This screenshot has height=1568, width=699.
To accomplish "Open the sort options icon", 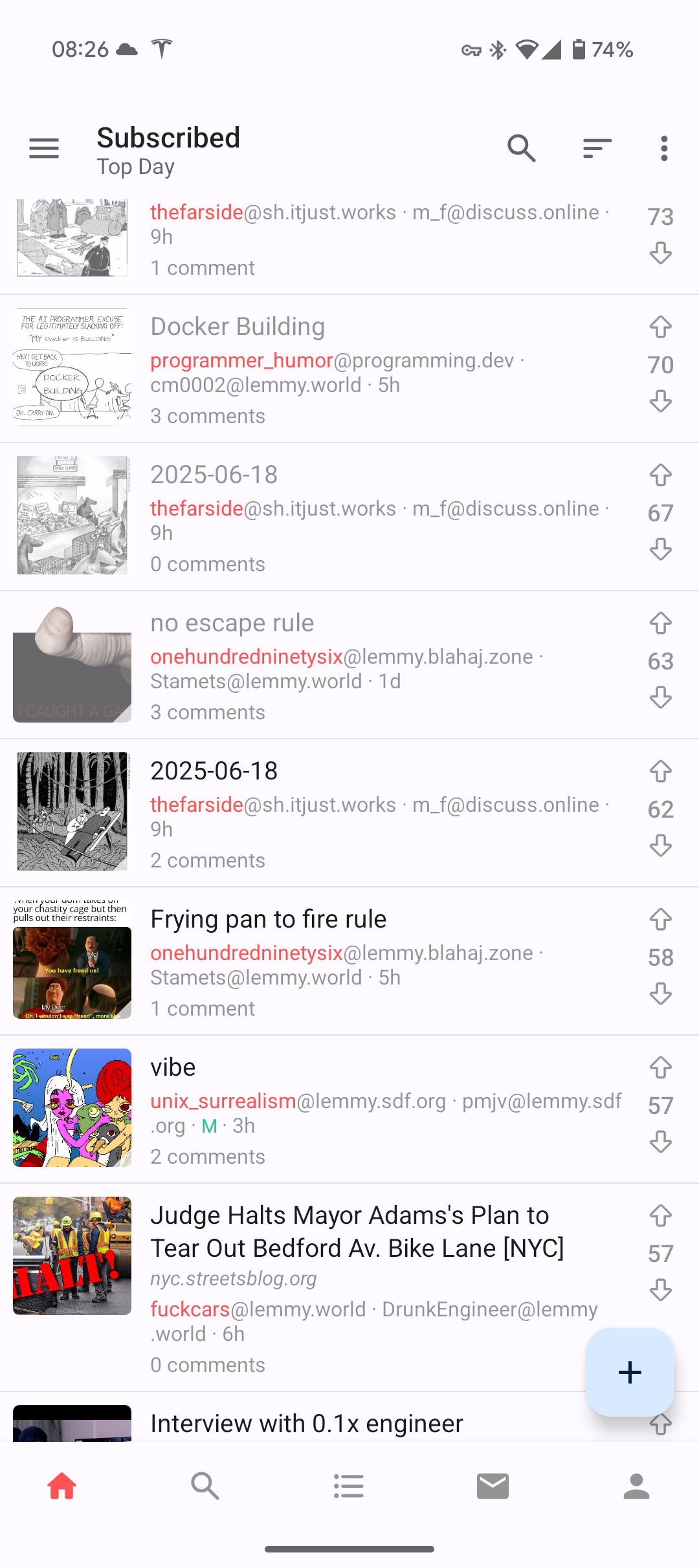I will (x=597, y=149).
